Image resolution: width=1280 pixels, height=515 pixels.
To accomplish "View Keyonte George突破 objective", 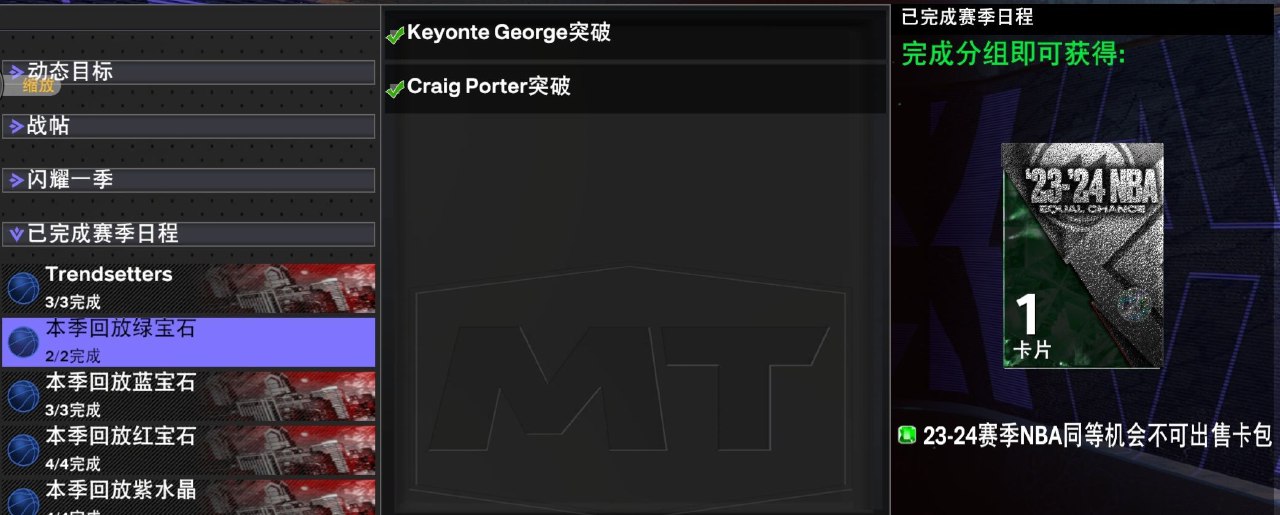I will [636, 34].
